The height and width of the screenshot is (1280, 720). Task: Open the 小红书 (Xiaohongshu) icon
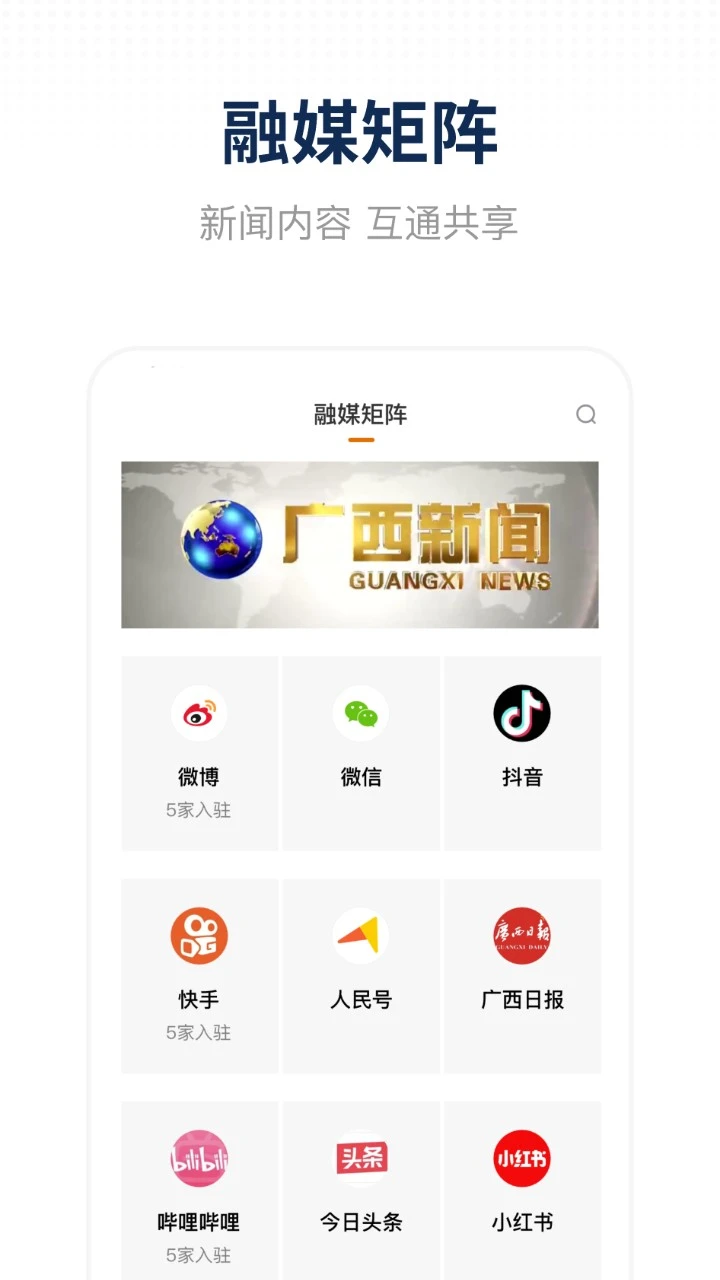[522, 1157]
